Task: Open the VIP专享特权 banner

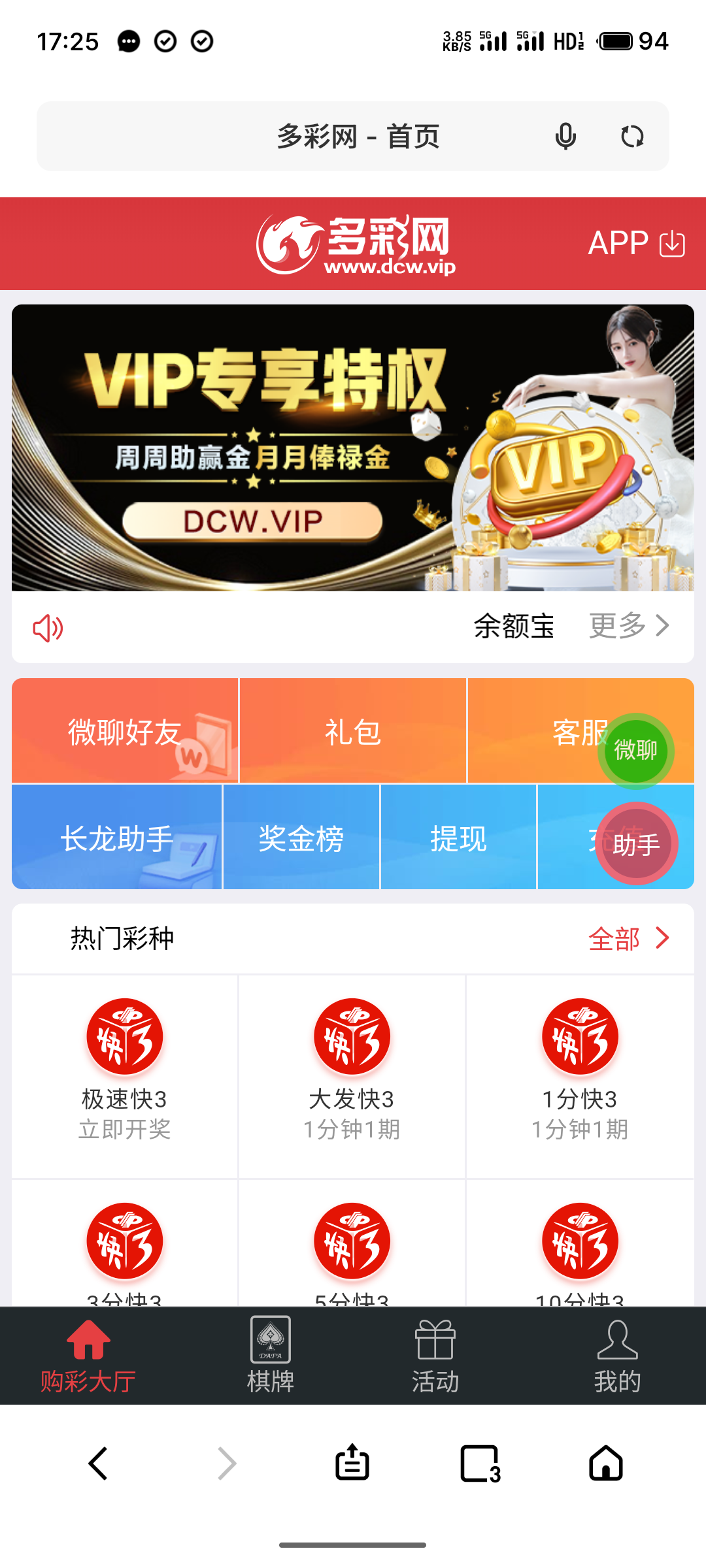Action: tap(353, 448)
